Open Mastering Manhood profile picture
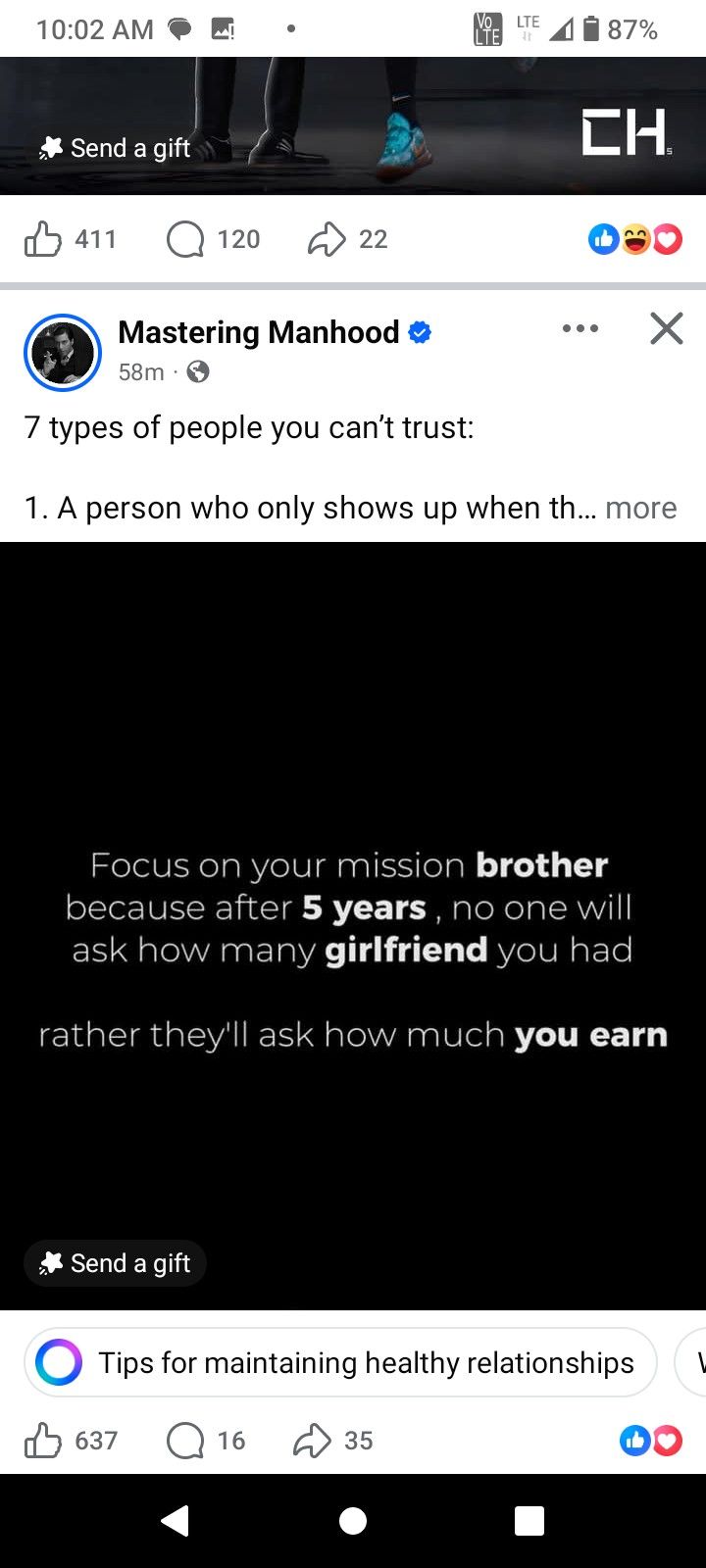 point(63,352)
